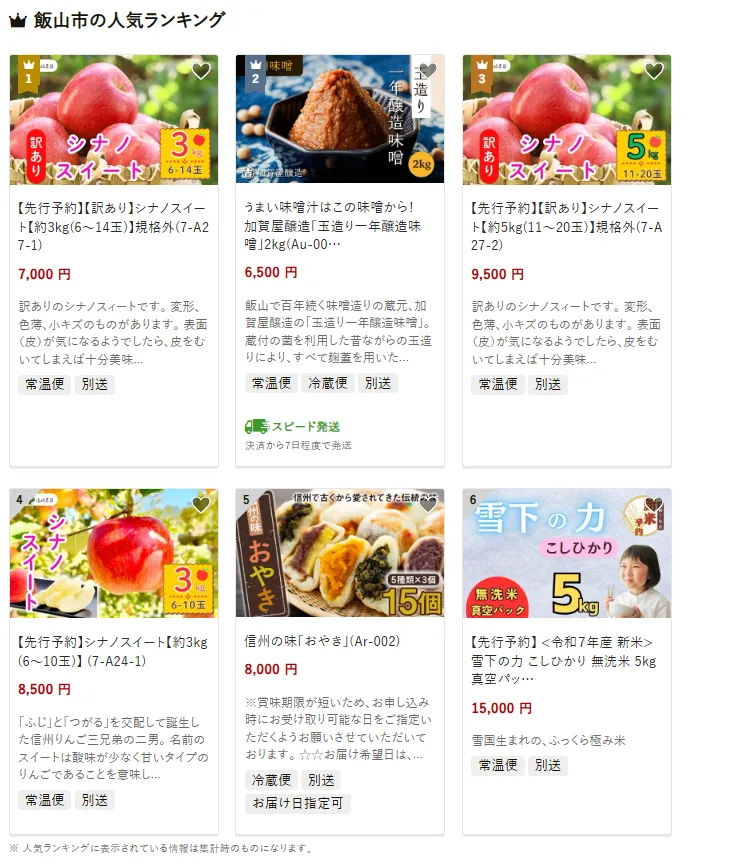Favorite the rank 5 おやき item
The width and height of the screenshot is (736, 867).
click(427, 505)
